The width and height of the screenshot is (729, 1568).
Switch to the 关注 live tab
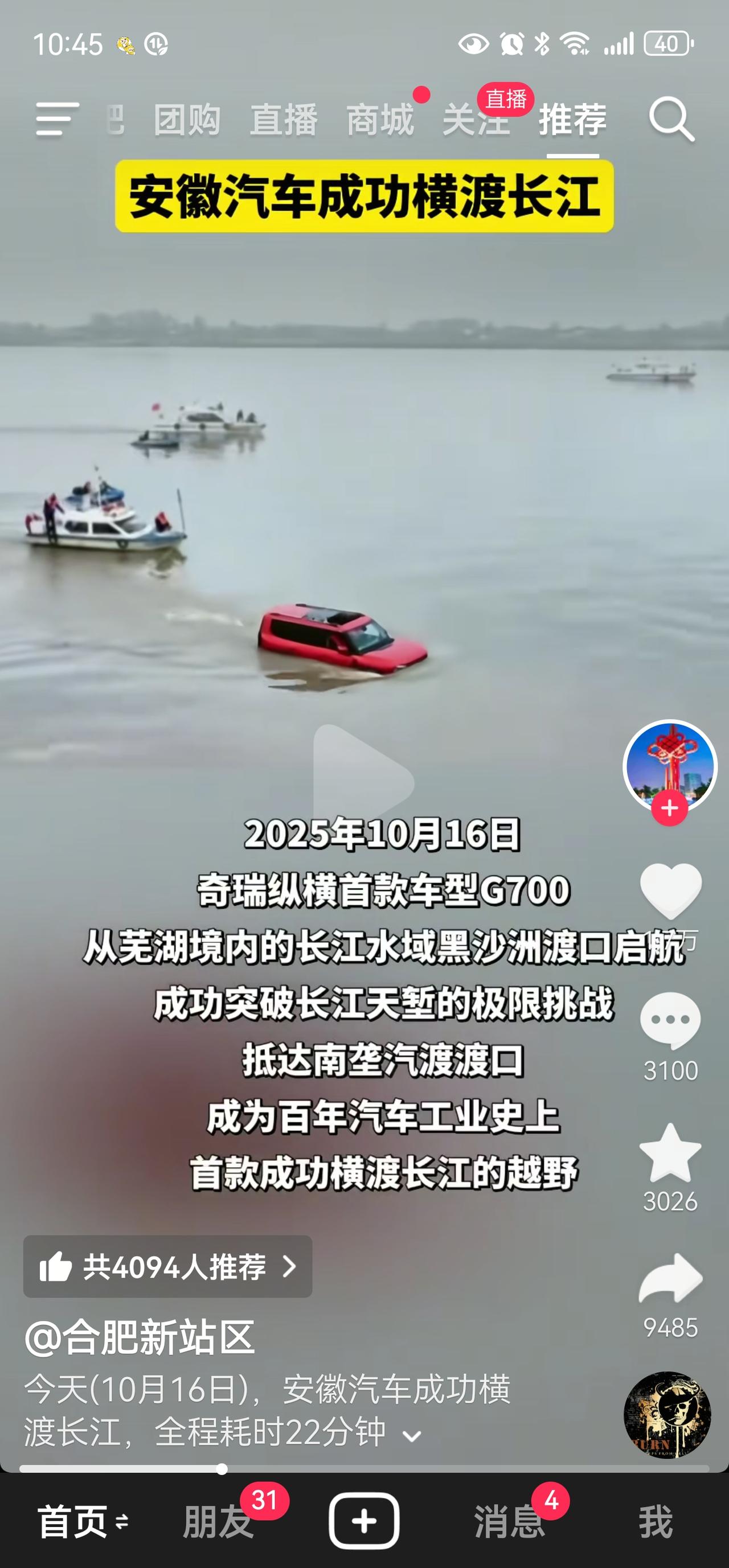(476, 121)
